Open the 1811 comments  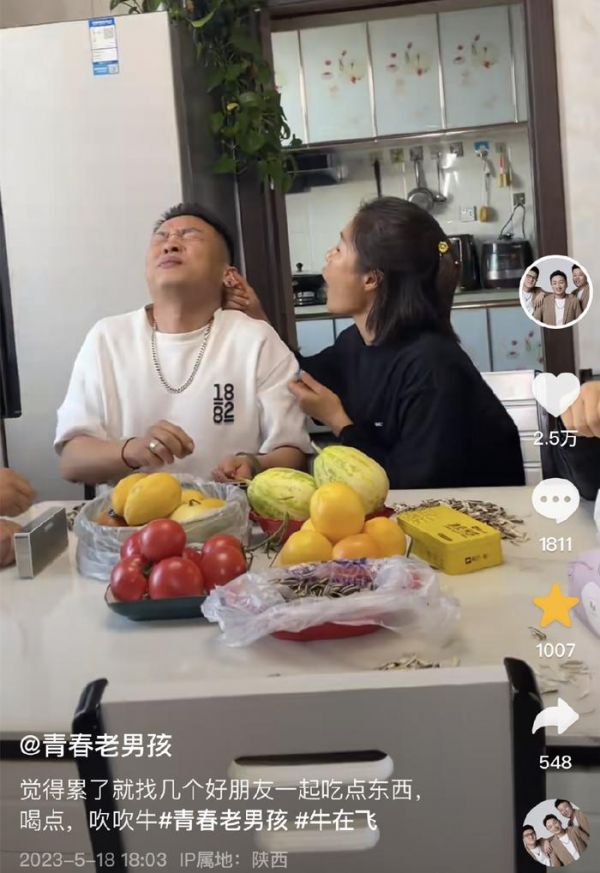555,500
